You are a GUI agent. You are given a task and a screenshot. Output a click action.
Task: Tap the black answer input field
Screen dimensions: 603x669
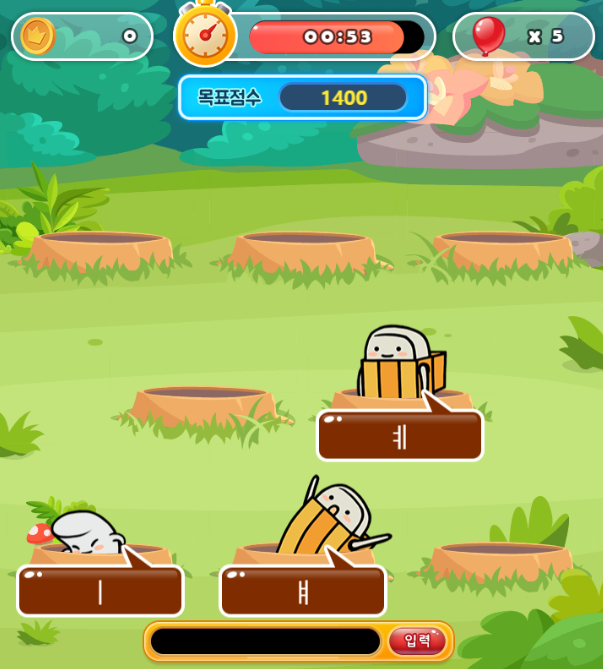pyautogui.click(x=265, y=641)
